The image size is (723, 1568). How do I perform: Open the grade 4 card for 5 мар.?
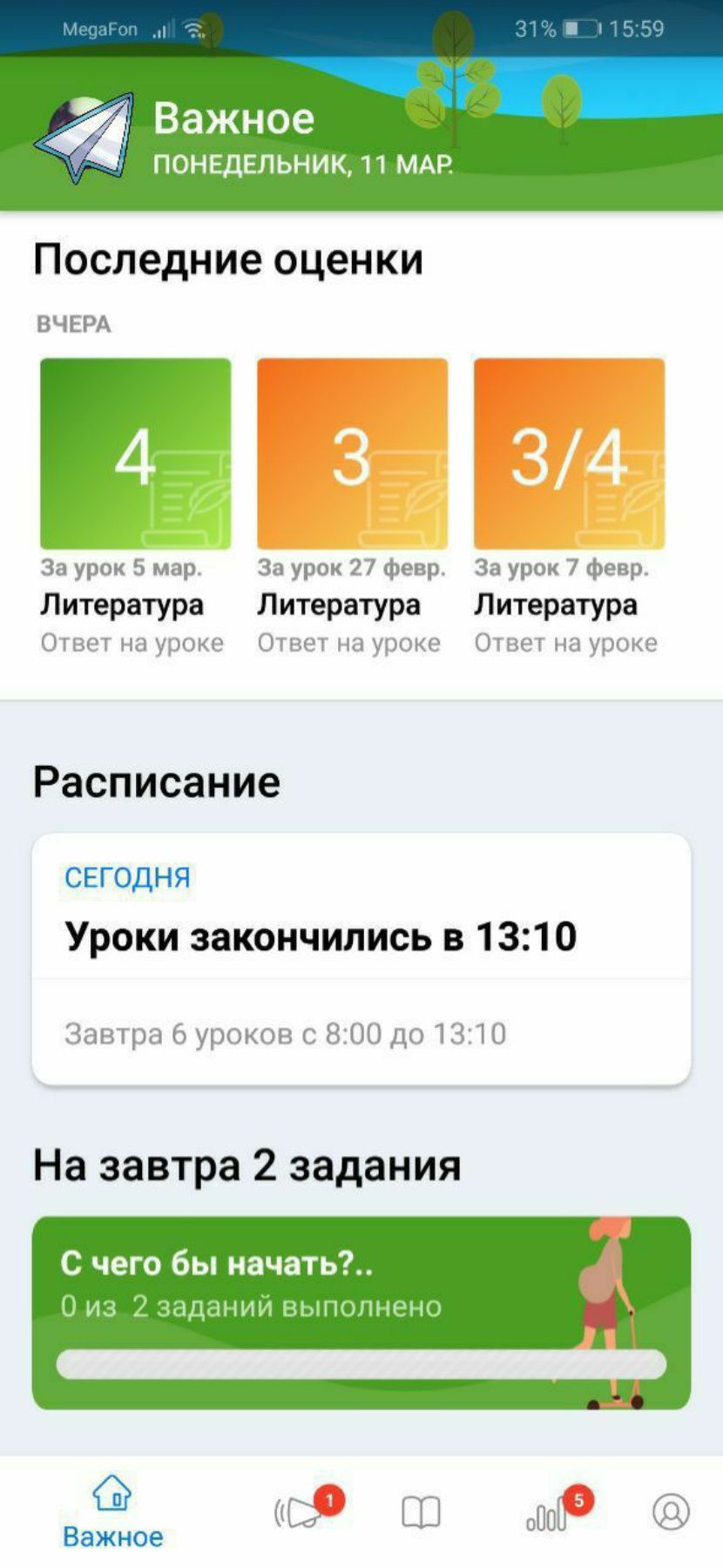click(x=136, y=454)
